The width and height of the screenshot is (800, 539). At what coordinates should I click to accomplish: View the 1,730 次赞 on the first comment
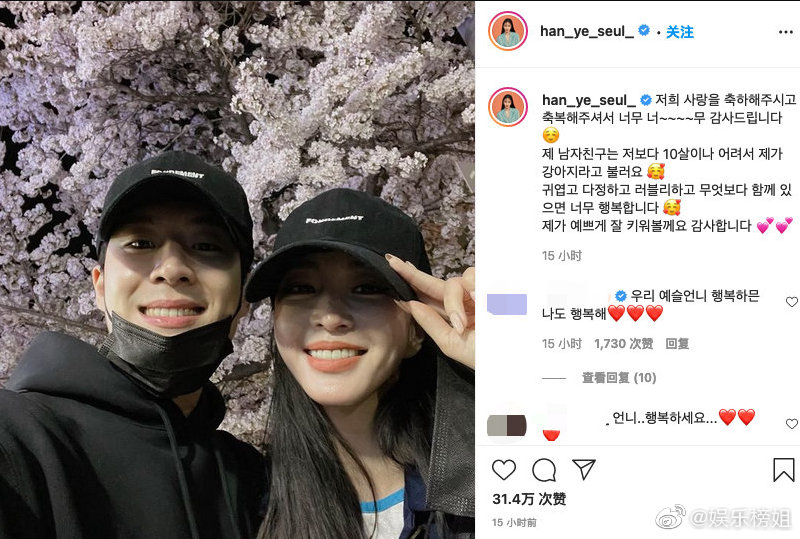623,344
